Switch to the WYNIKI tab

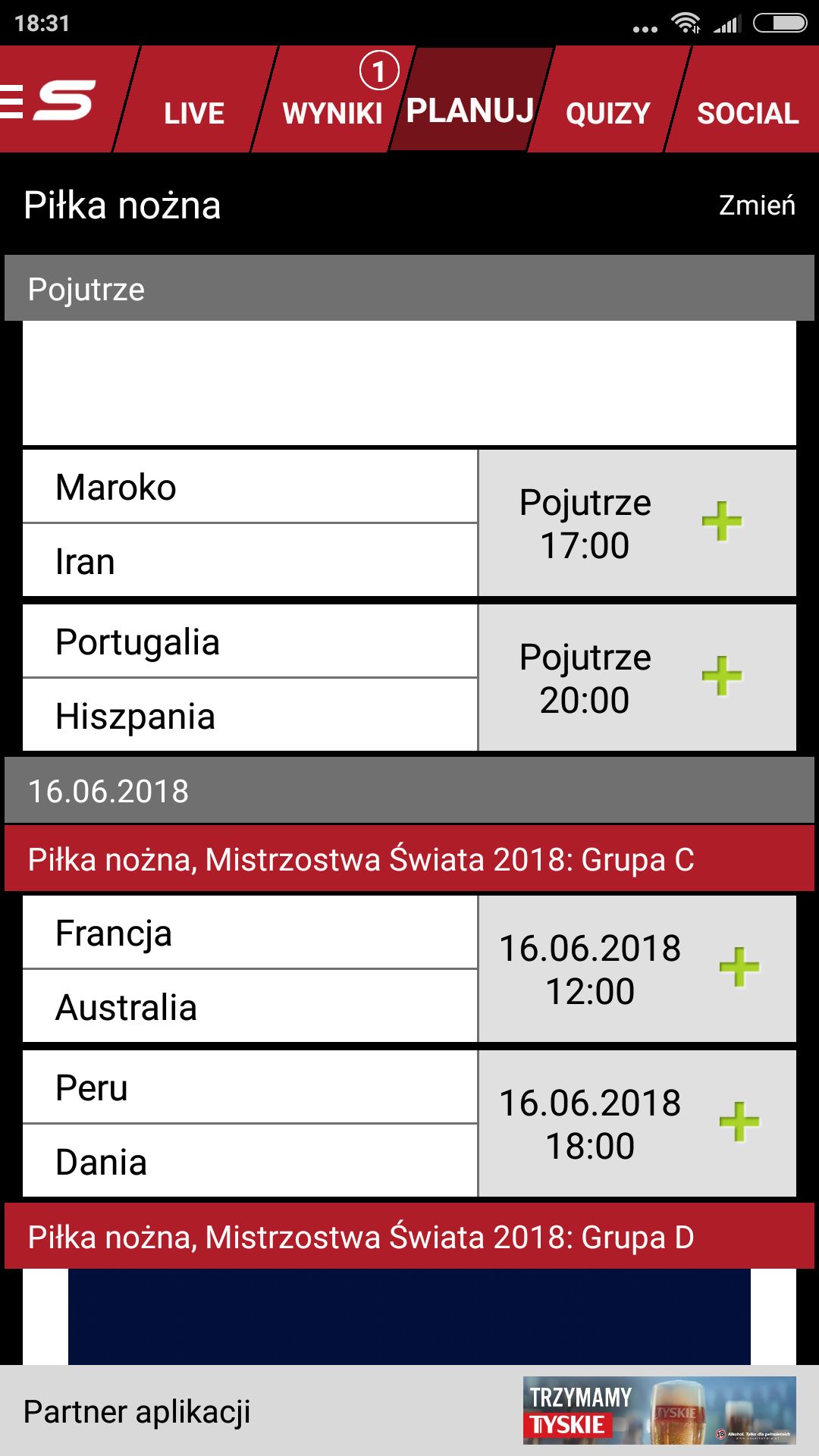332,113
